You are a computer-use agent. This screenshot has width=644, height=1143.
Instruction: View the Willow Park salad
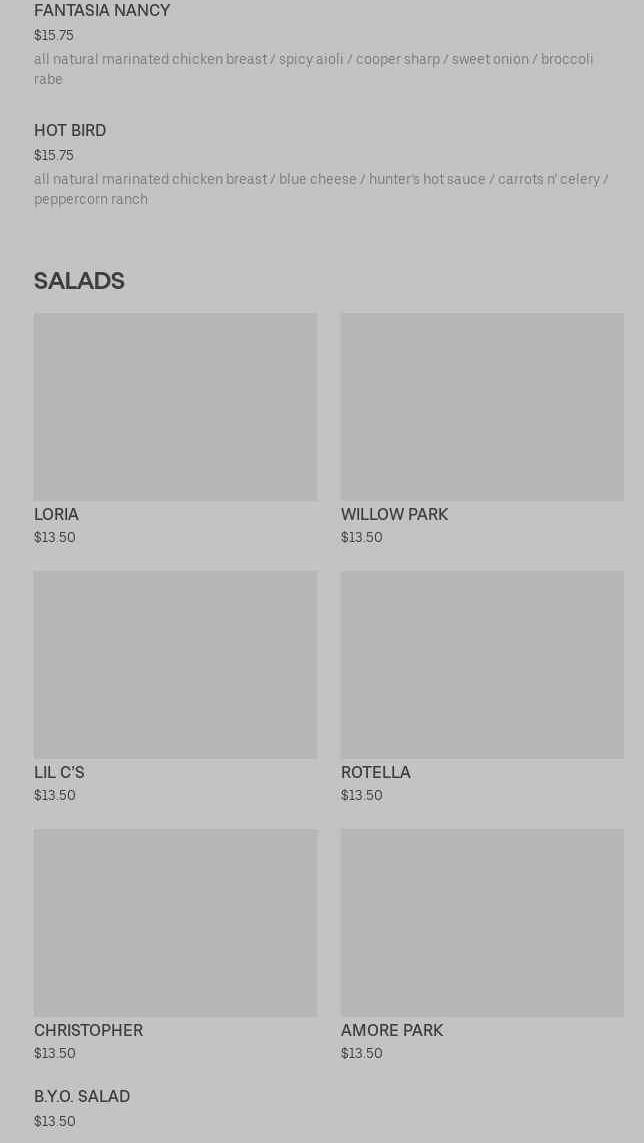(482, 407)
